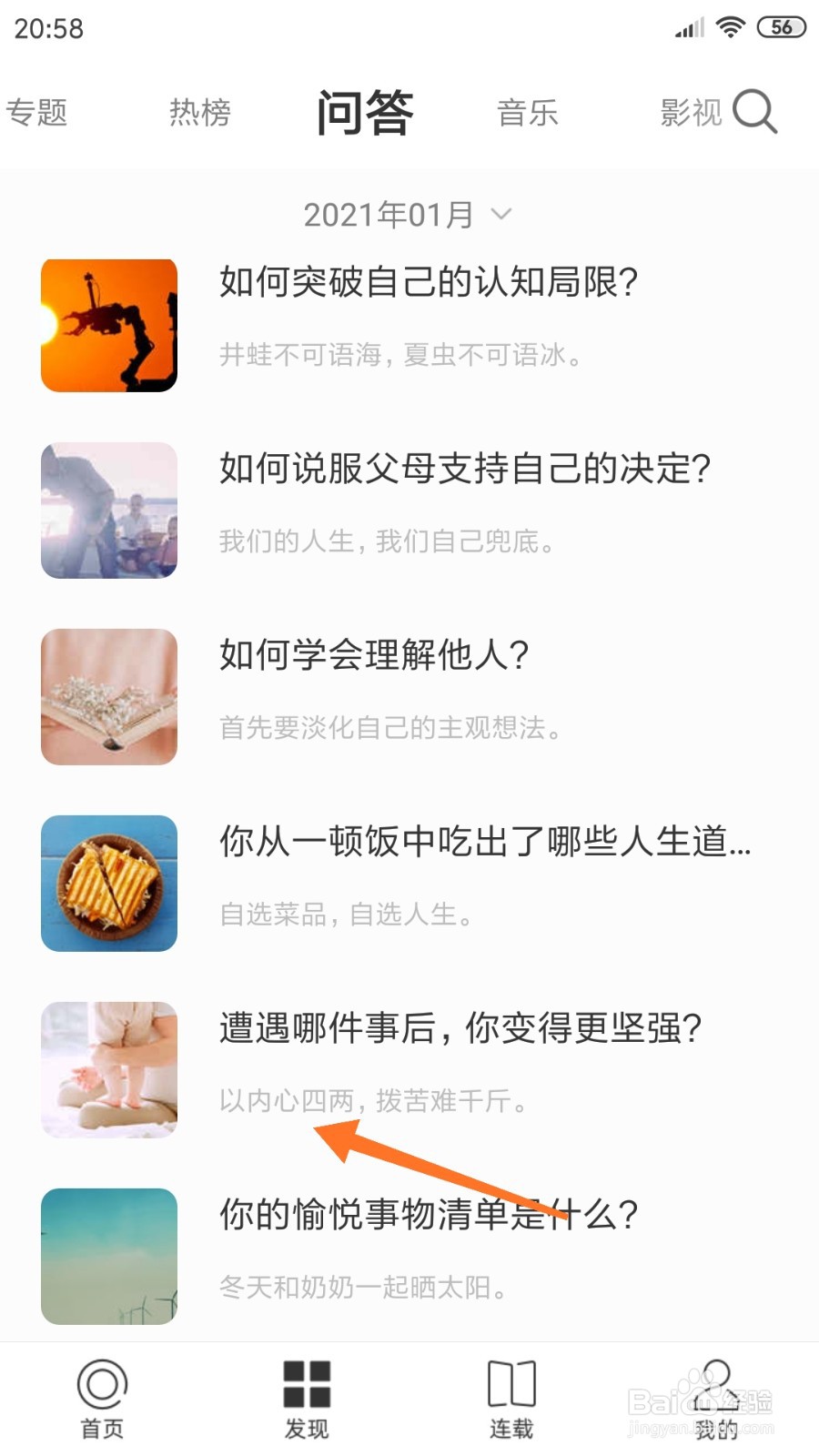Switch to the 热榜 tab
Viewport: 819px width, 1456px height.
(200, 113)
